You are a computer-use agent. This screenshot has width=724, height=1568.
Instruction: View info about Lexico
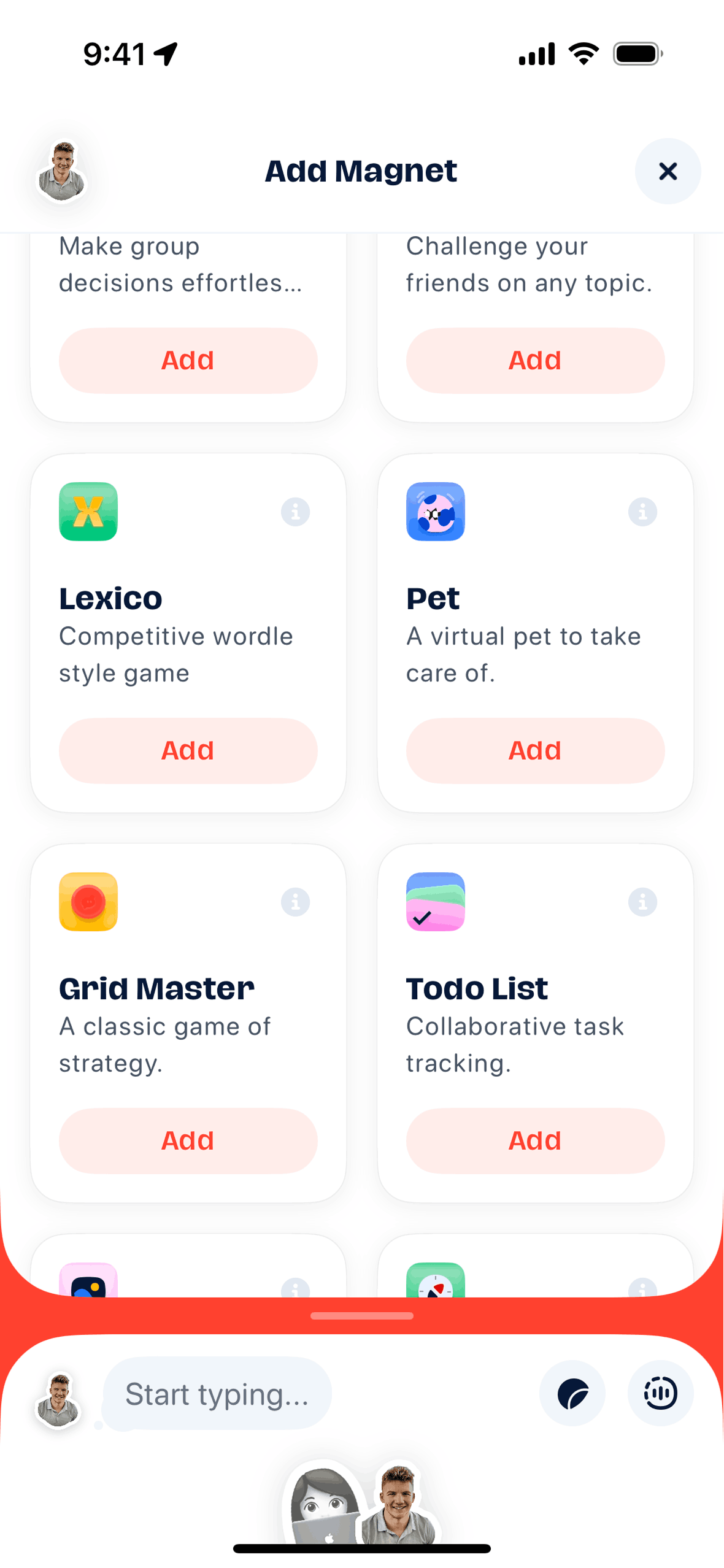point(295,511)
